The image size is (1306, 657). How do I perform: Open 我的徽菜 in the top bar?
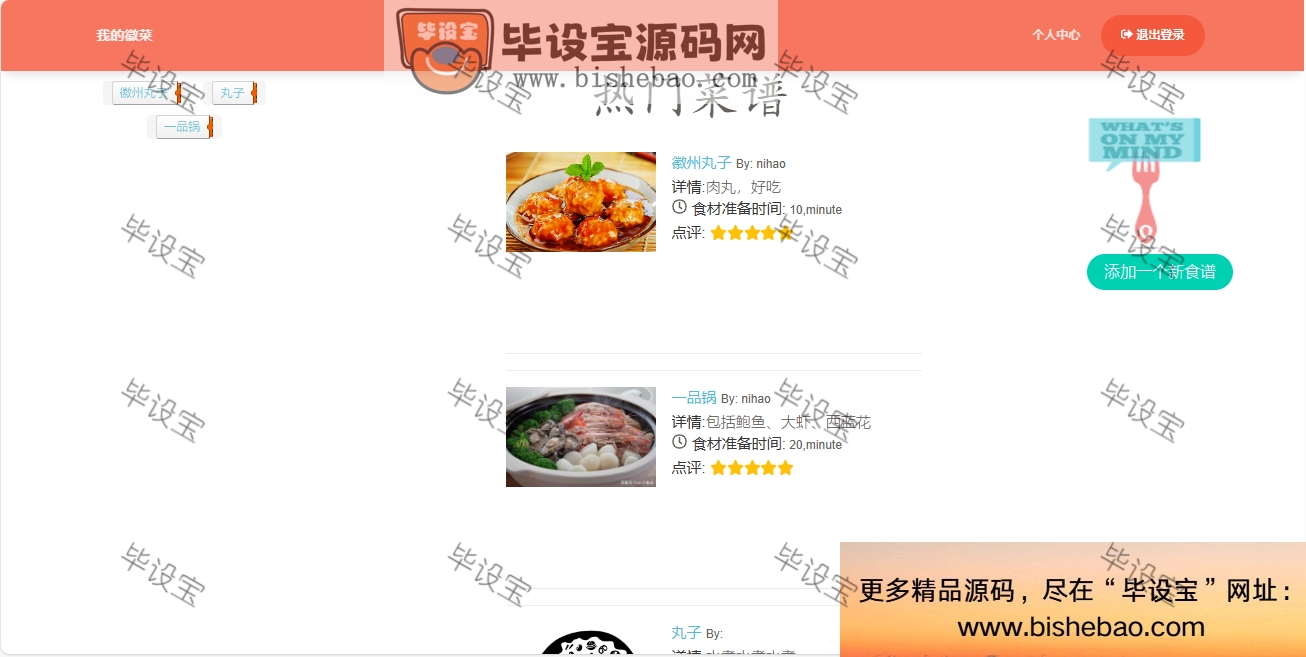click(124, 35)
